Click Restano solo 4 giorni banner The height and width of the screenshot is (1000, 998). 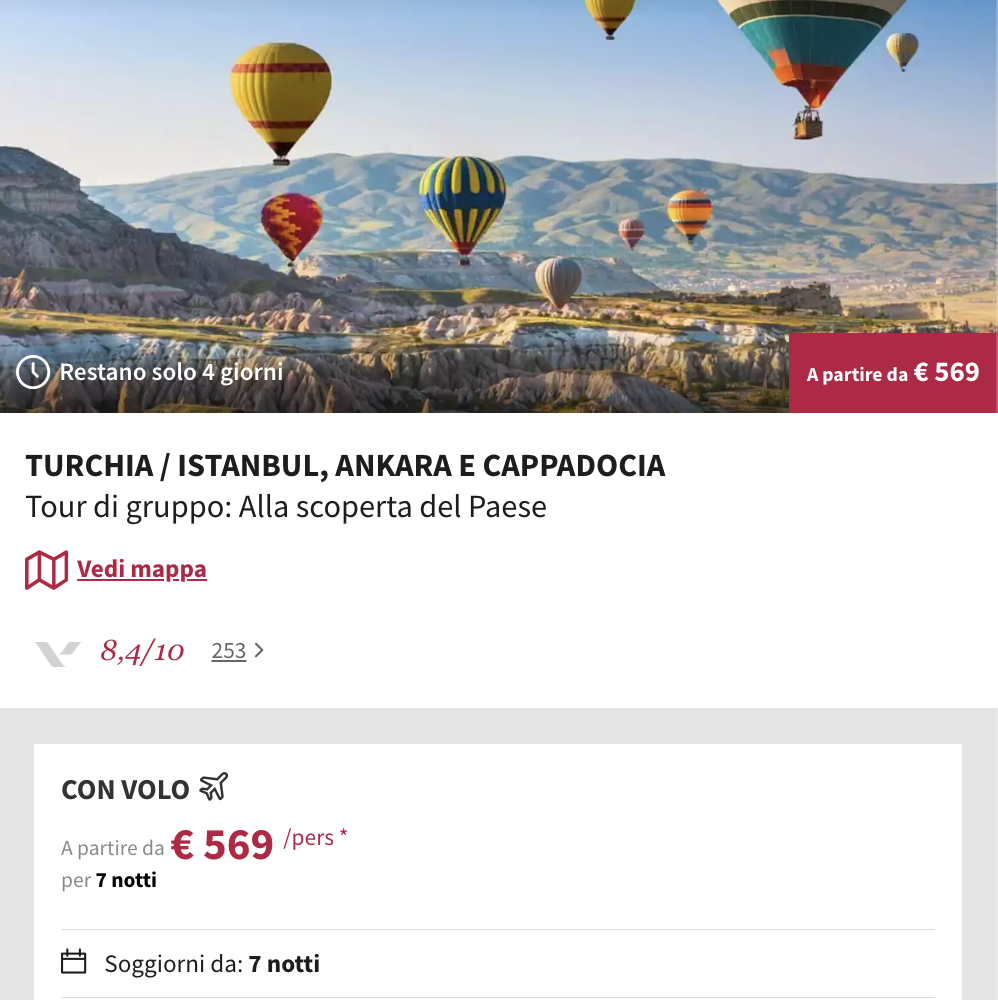coord(170,372)
